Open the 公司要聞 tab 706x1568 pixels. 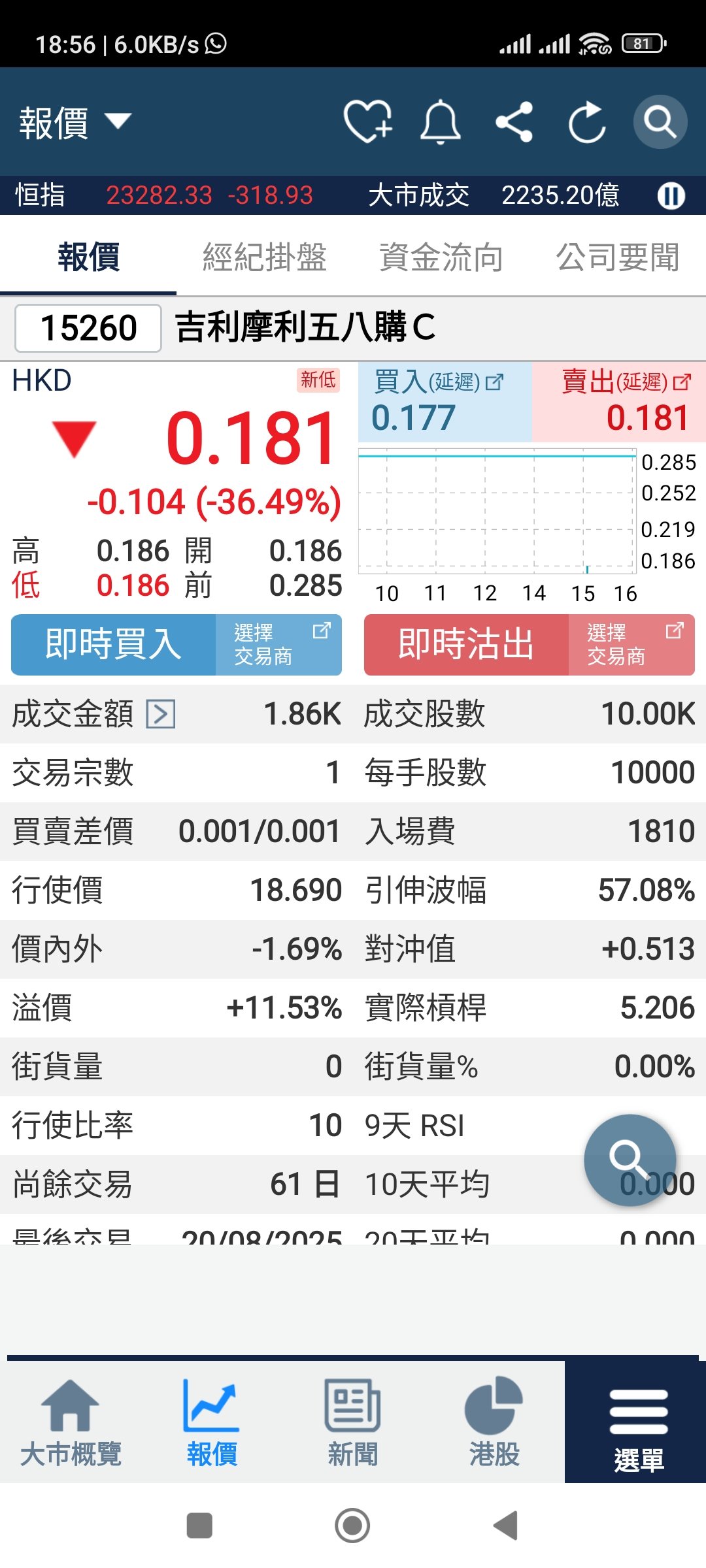click(618, 257)
